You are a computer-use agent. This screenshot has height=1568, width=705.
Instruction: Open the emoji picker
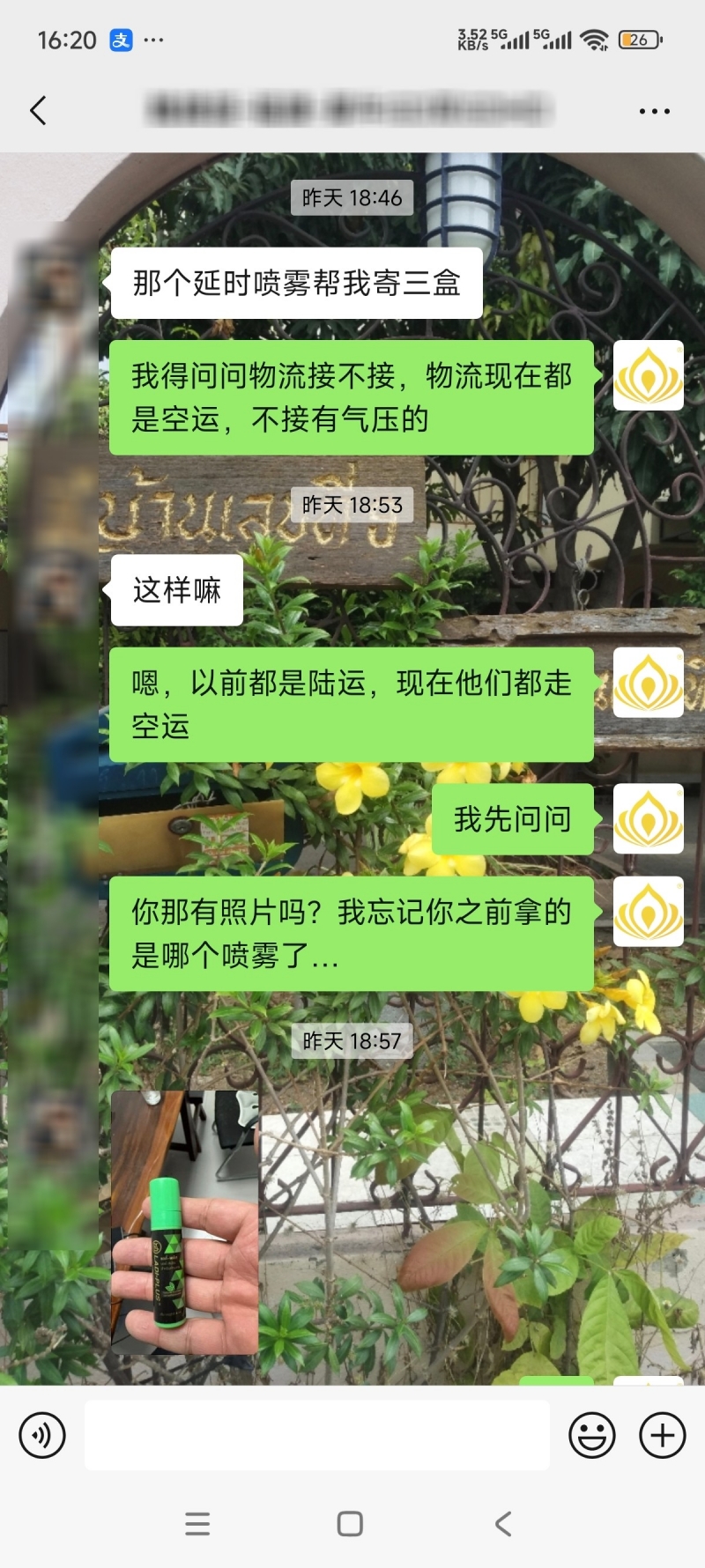pyautogui.click(x=591, y=1435)
